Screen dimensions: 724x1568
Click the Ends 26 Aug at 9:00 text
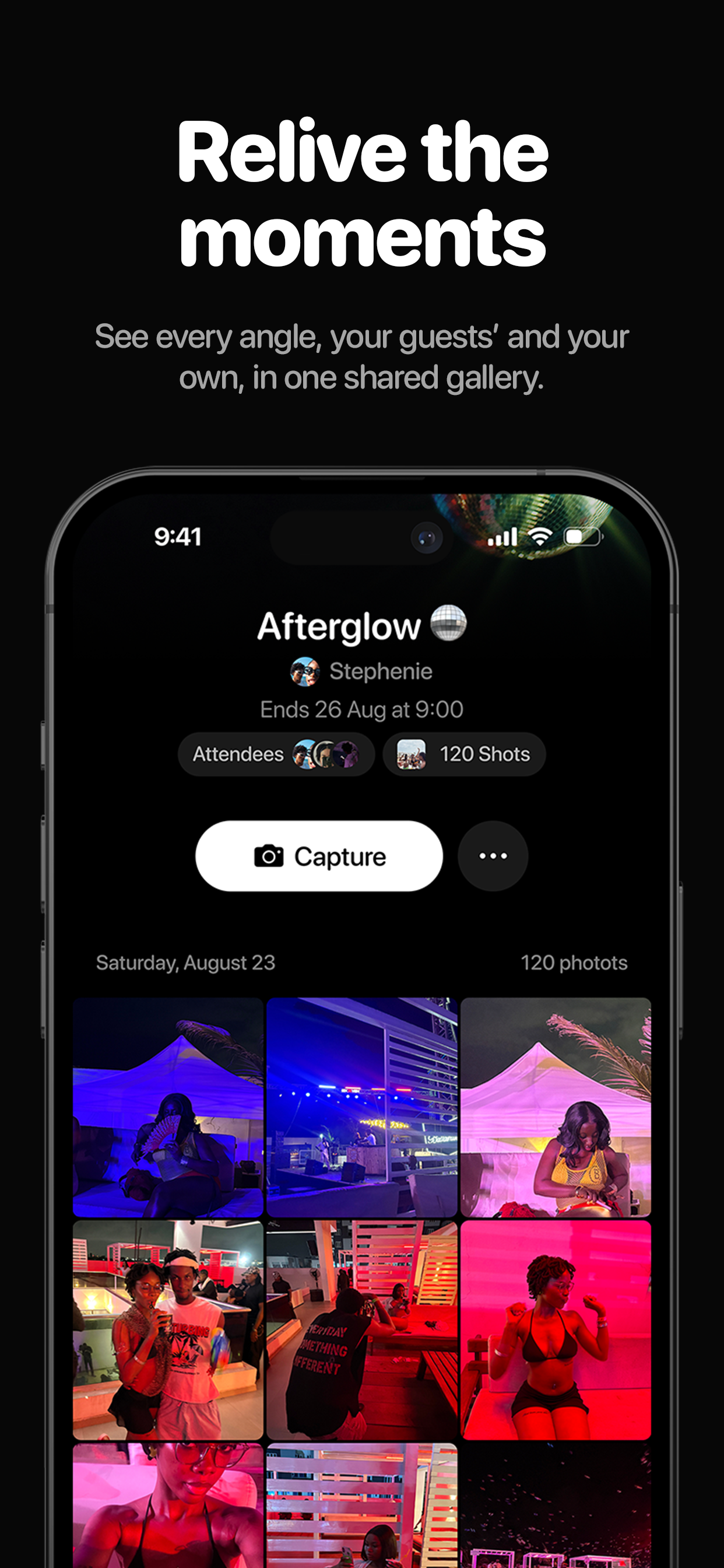click(x=361, y=709)
